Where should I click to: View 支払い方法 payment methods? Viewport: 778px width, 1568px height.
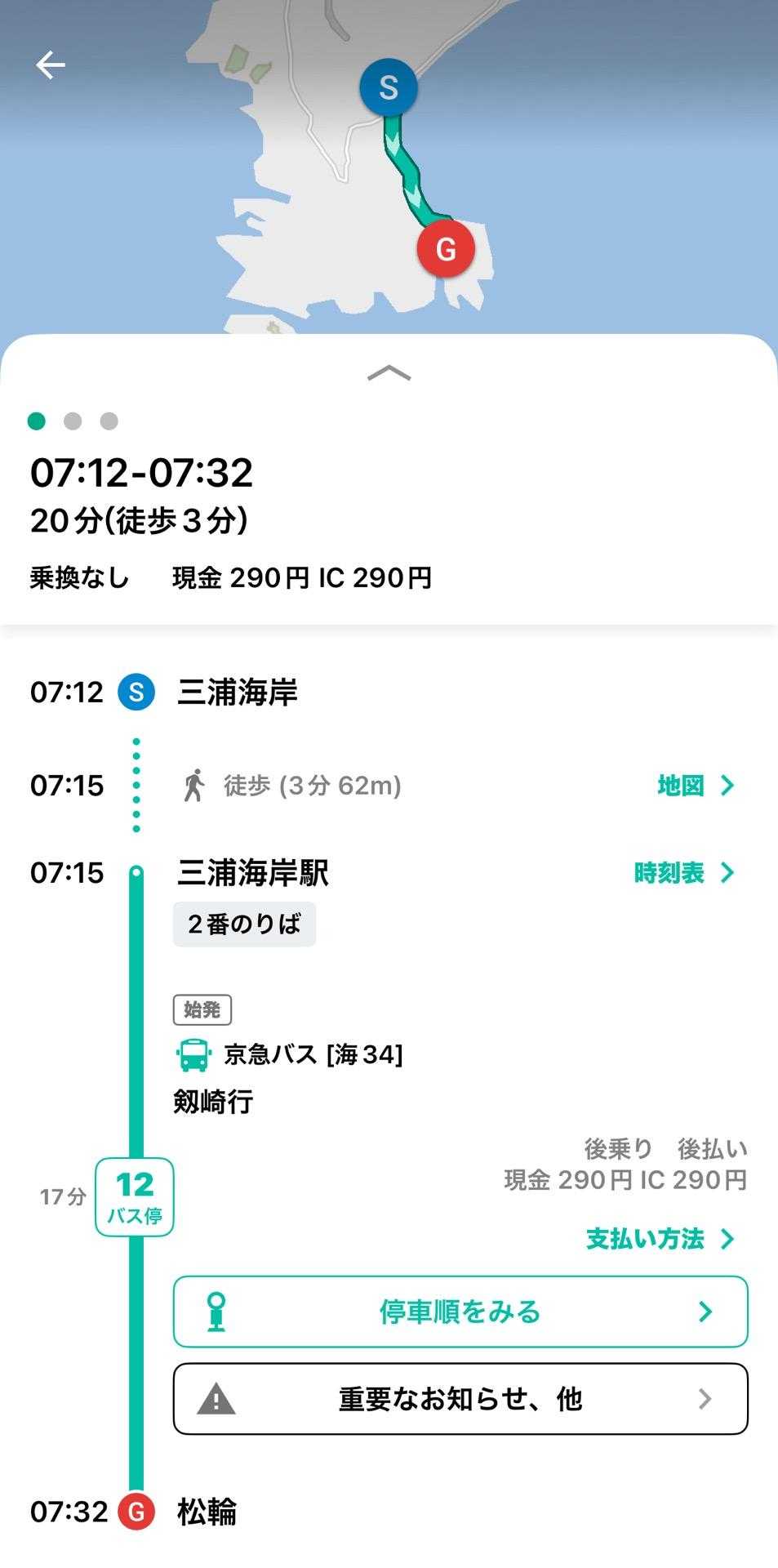tap(660, 1239)
